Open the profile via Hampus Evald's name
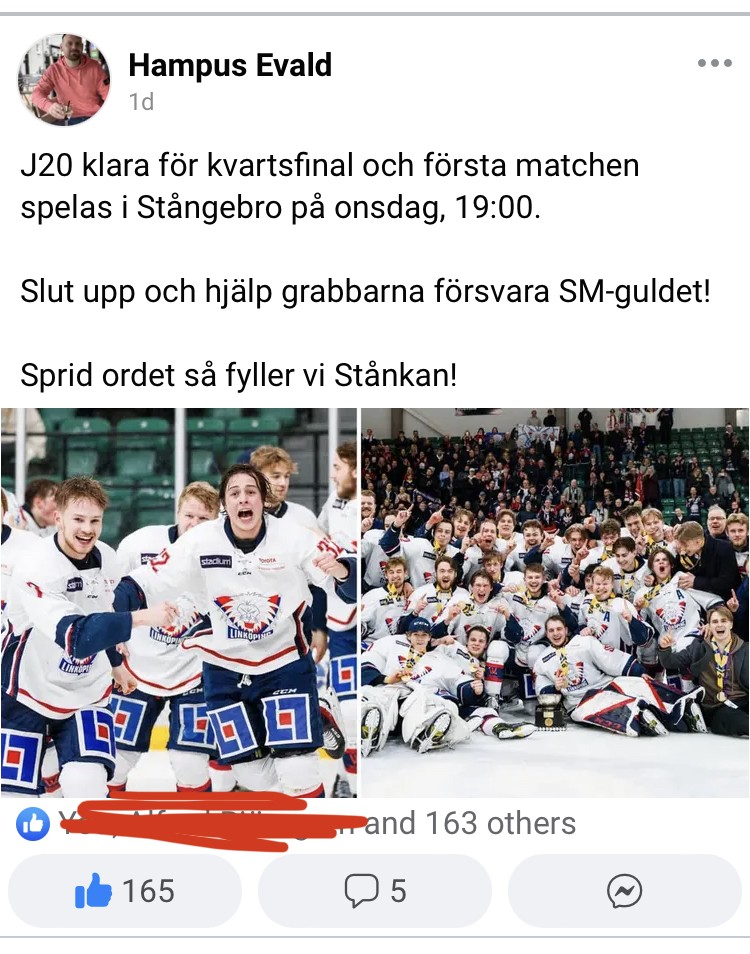Viewport: 750px width, 954px height. 230,66
